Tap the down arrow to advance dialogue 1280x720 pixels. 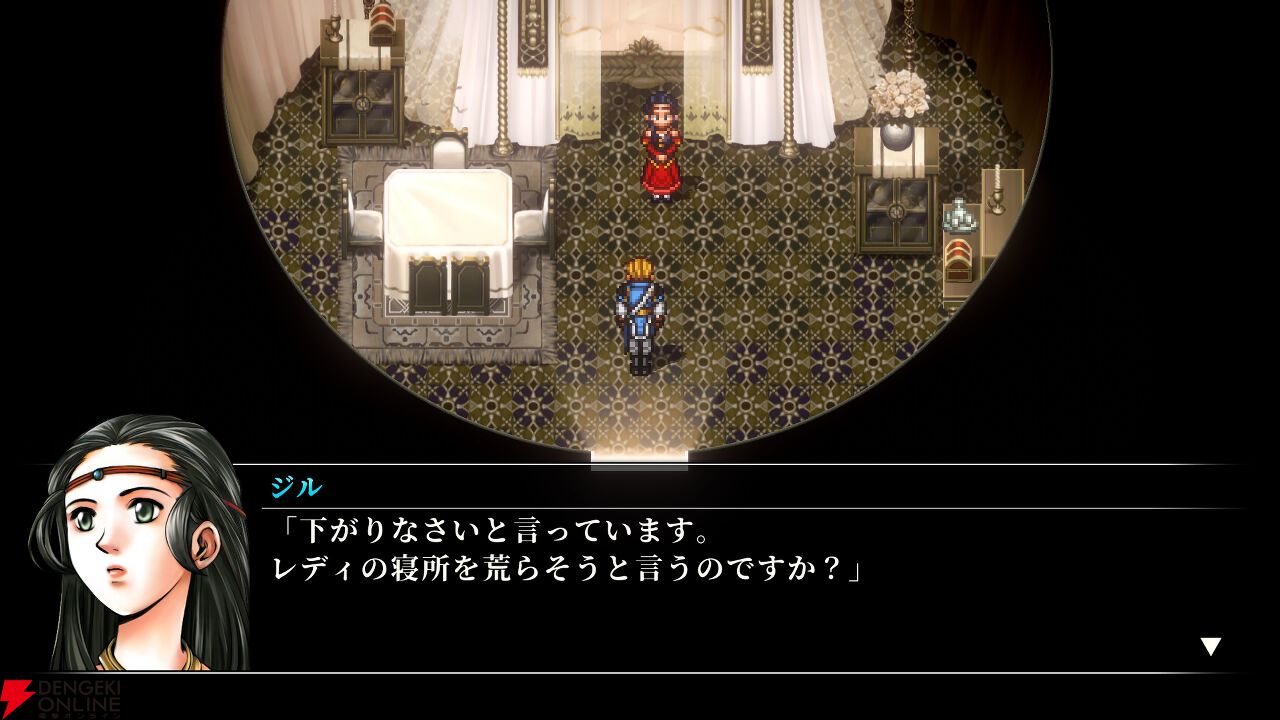pyautogui.click(x=1211, y=646)
